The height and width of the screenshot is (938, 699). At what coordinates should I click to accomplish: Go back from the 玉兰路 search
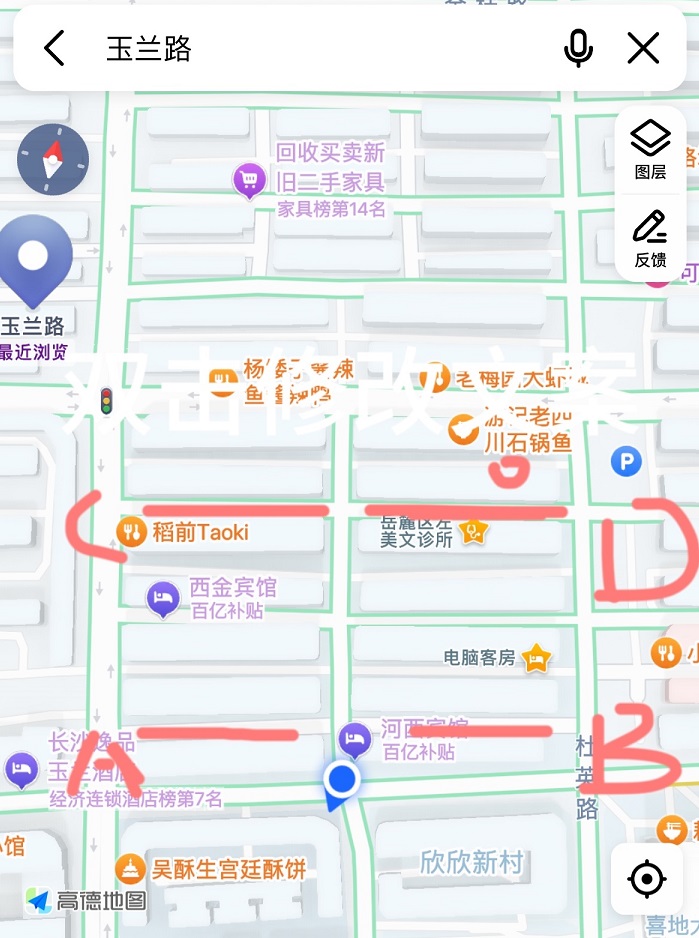click(54, 48)
